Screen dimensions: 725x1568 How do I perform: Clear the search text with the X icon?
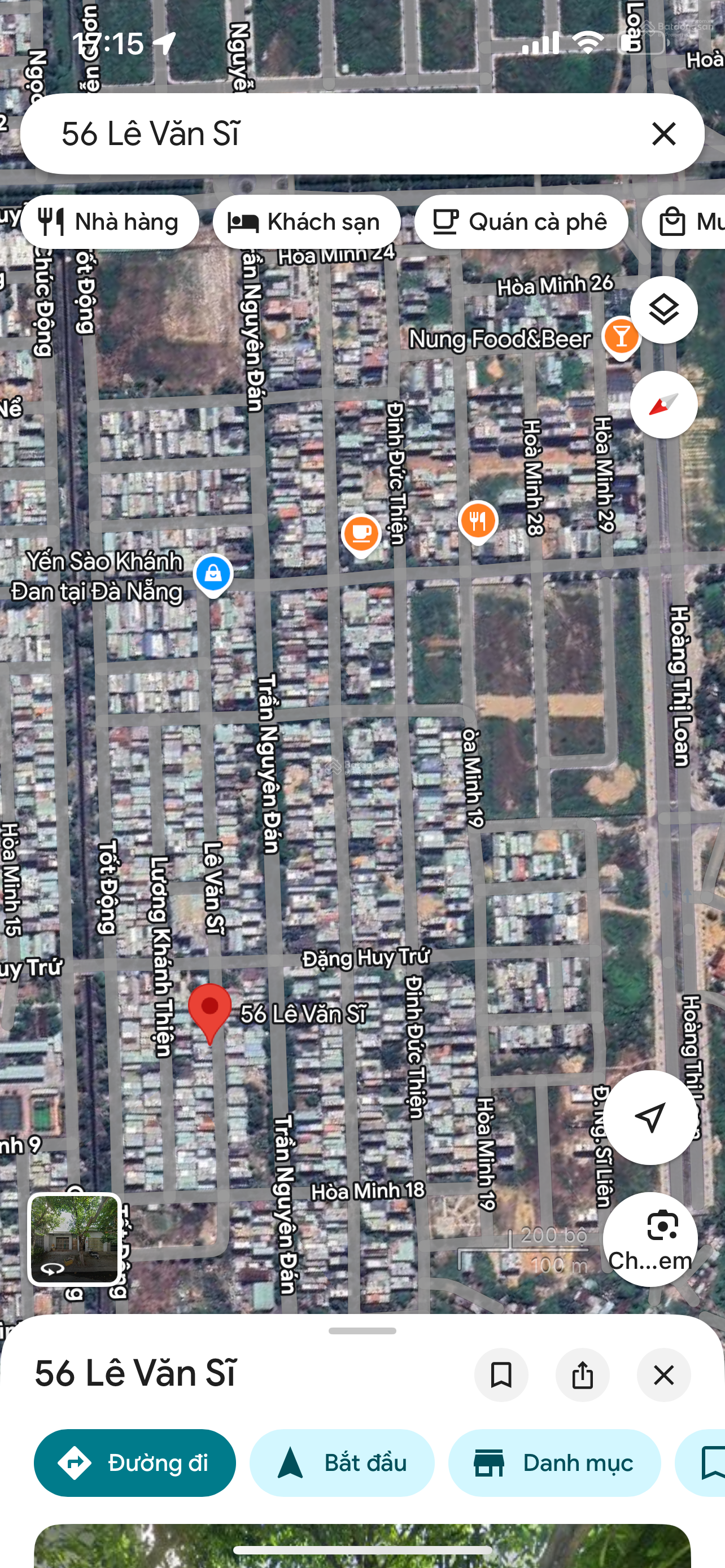663,133
